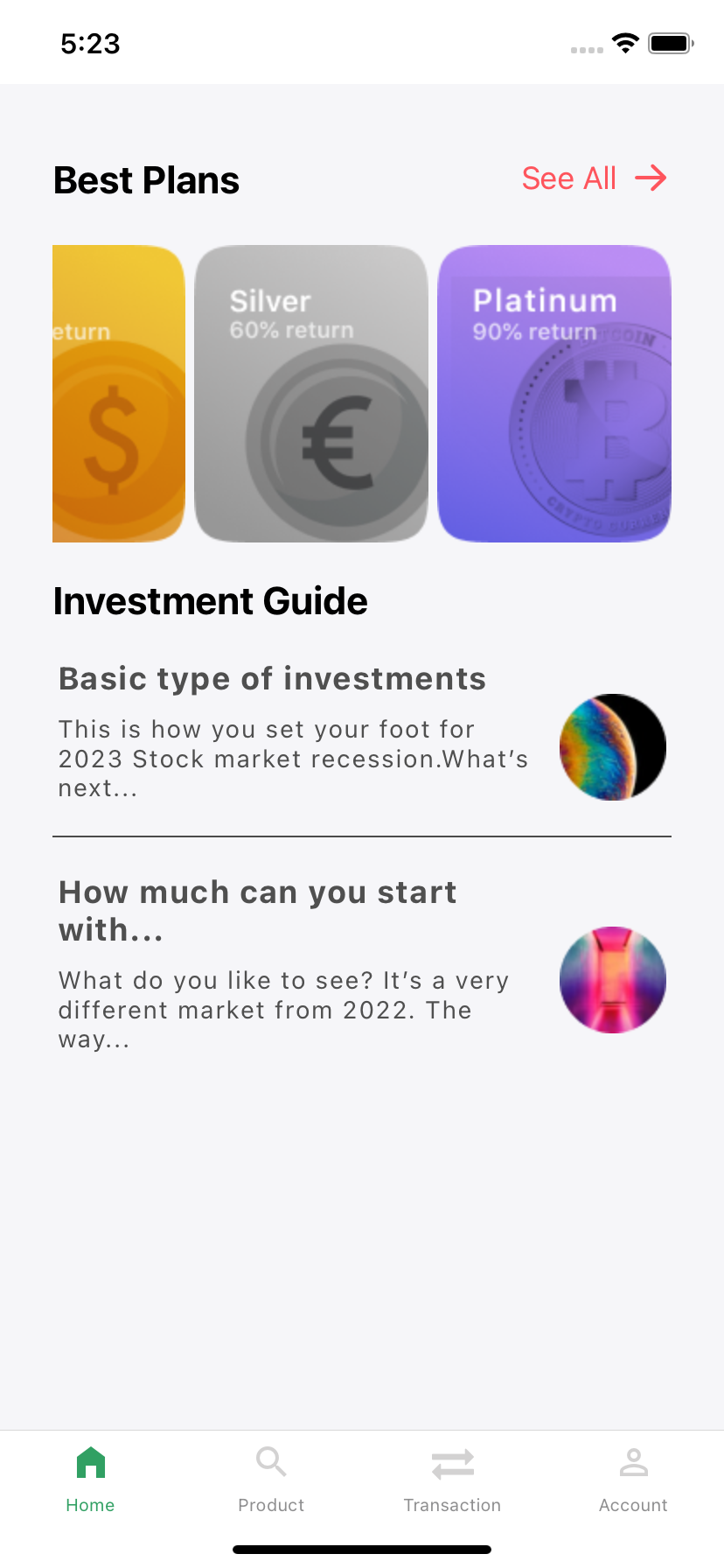Tap the clock showing 5:23

(x=90, y=43)
